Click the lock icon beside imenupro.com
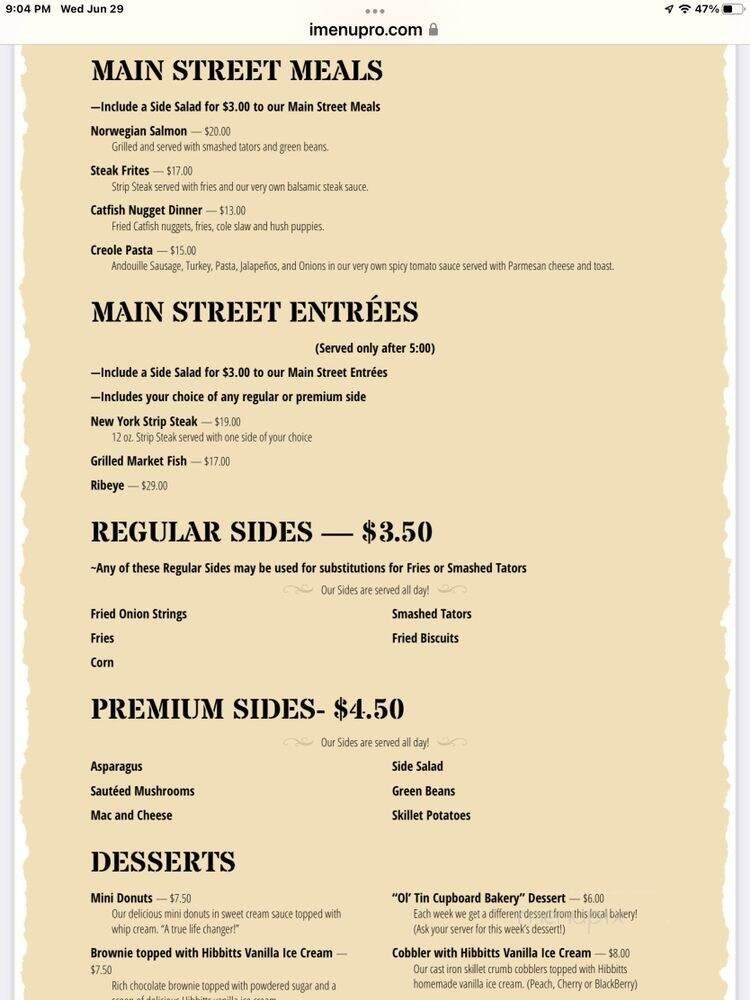Screen dimensions: 750x1000 [435, 29]
